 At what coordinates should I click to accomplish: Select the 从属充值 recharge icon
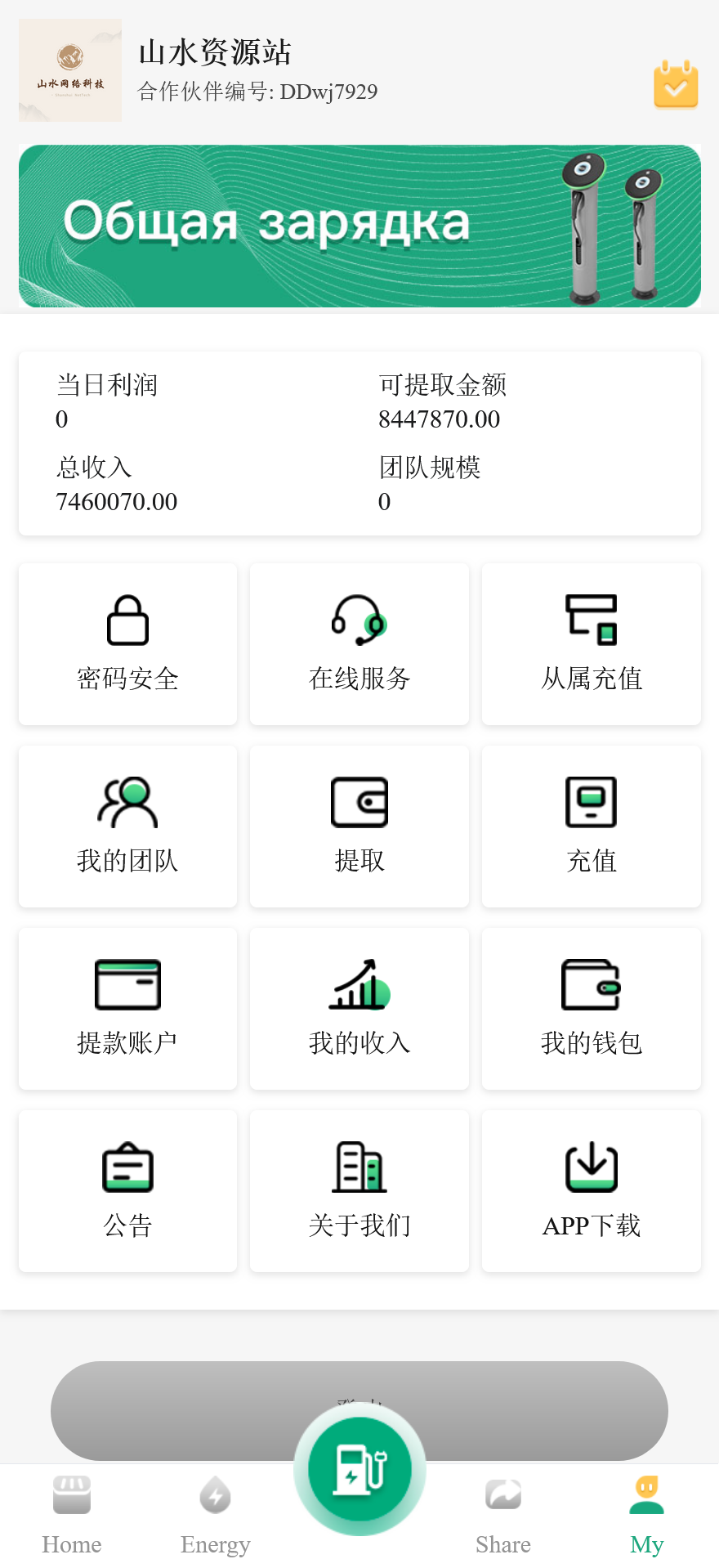[x=591, y=644]
